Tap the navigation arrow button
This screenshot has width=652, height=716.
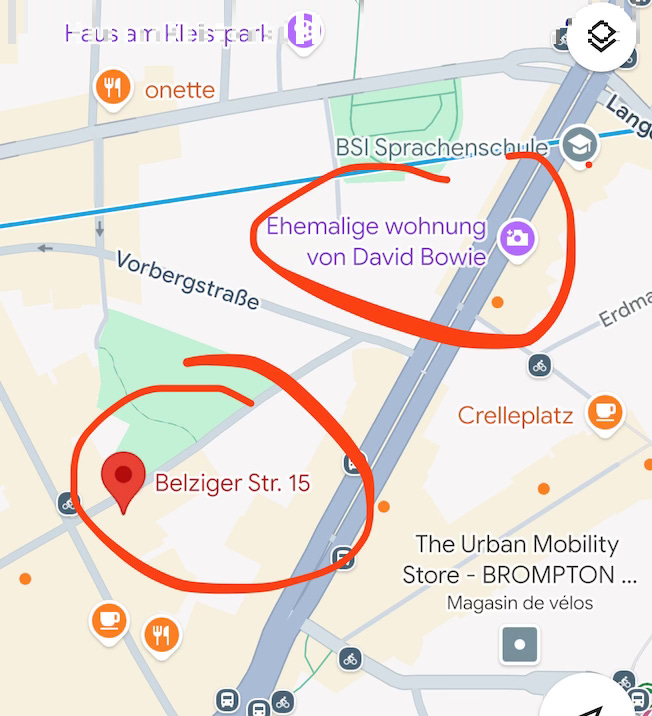[x=596, y=704]
